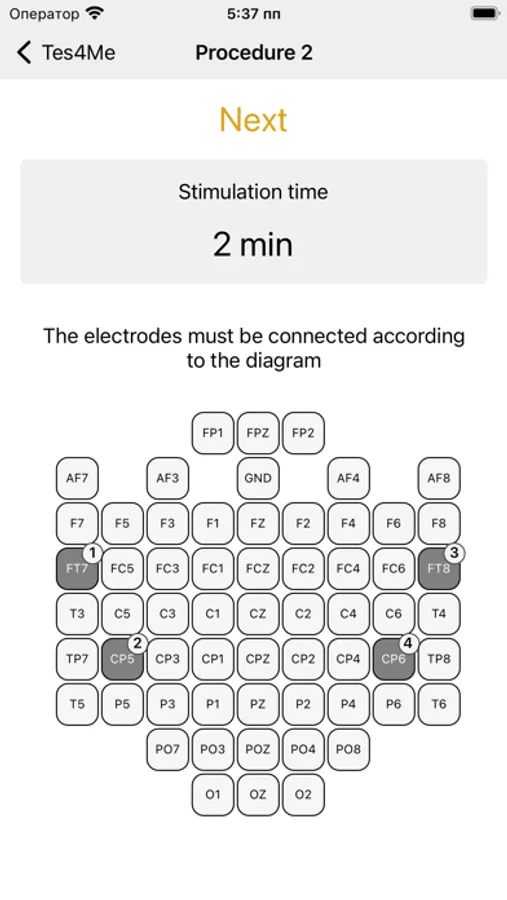Viewport: 507px width, 900px height.
Task: Select the P4 electrode
Action: pyautogui.click(x=348, y=704)
